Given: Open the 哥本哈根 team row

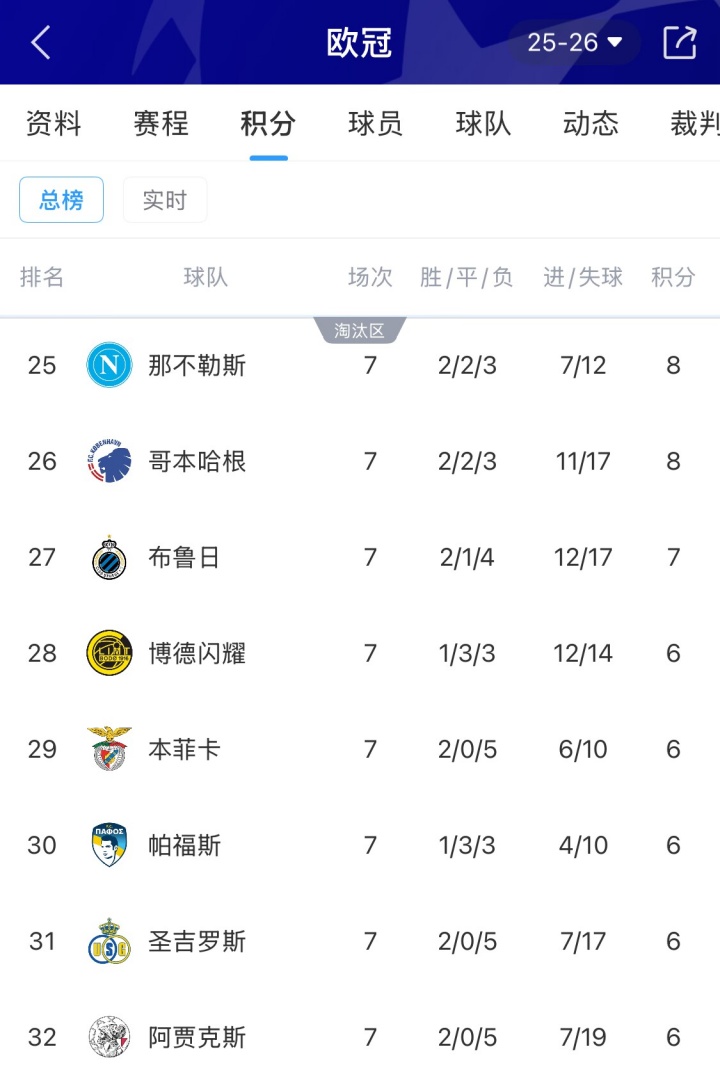Looking at the screenshot, I should pos(197,461).
